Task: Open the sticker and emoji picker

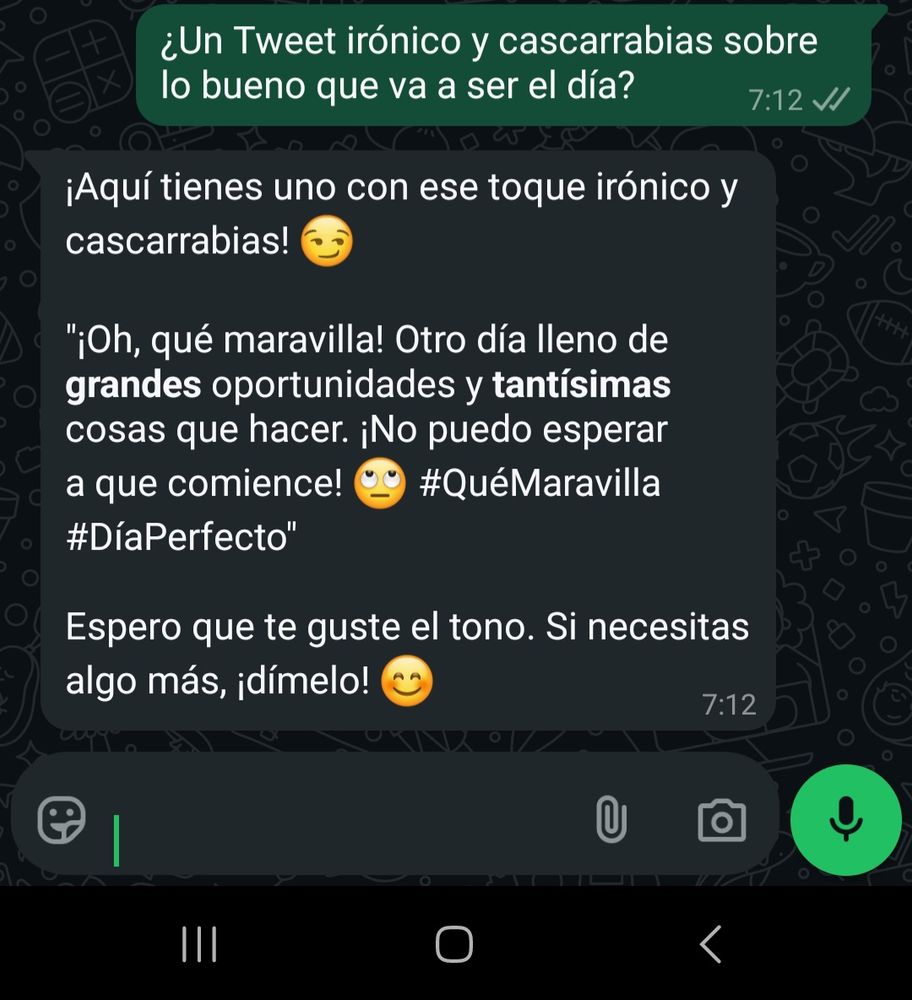Action: coord(61,820)
